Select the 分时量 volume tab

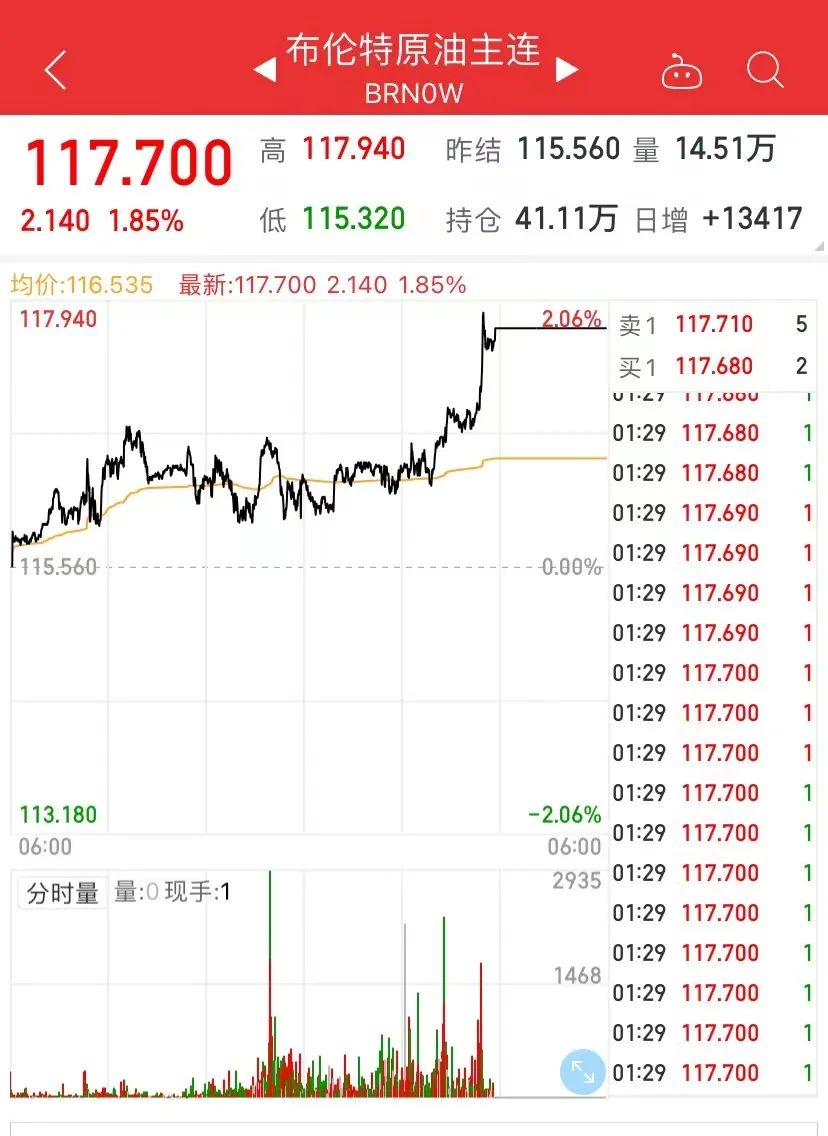click(61, 893)
